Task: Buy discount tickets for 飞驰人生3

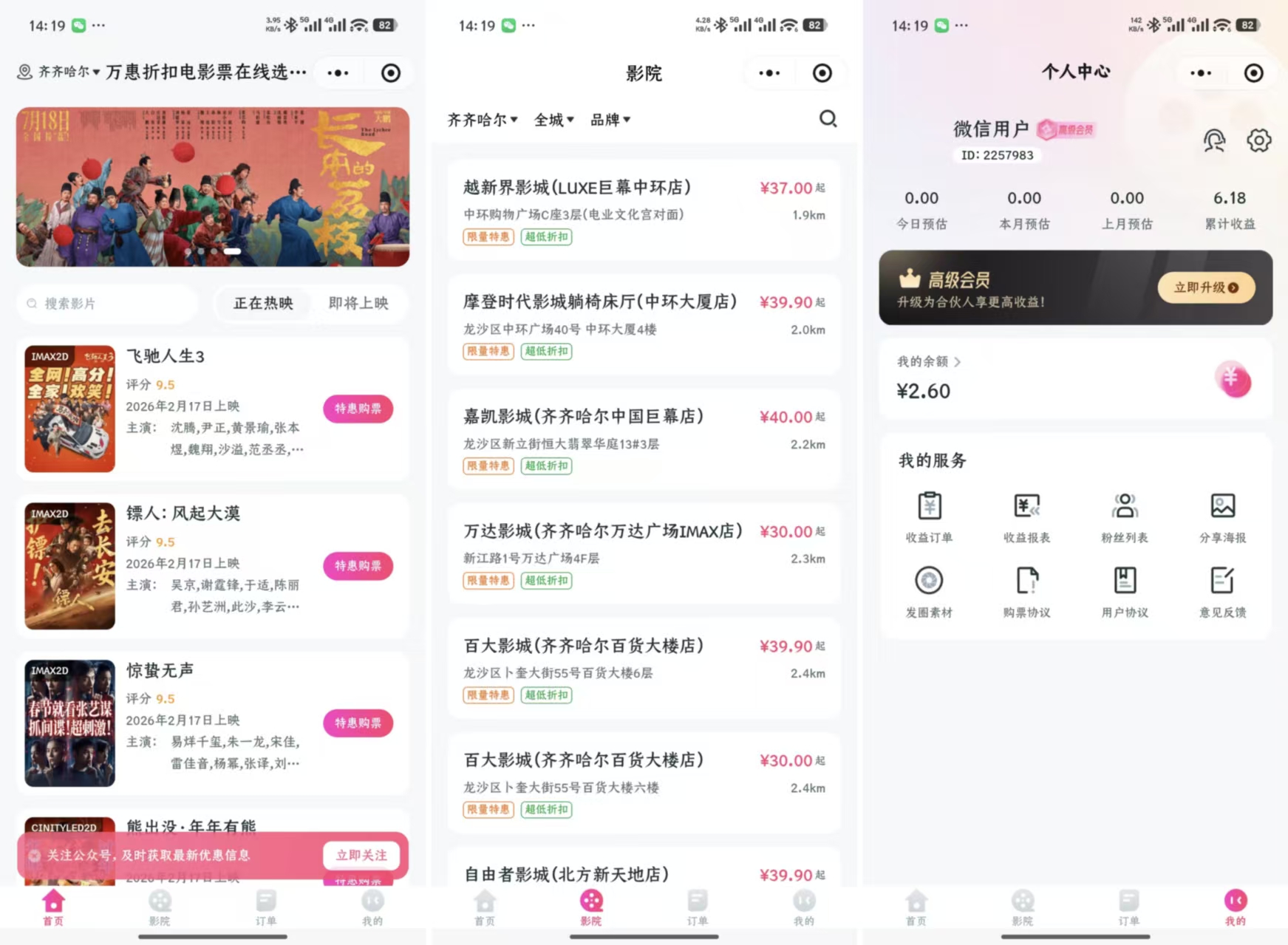Action: coord(358,409)
